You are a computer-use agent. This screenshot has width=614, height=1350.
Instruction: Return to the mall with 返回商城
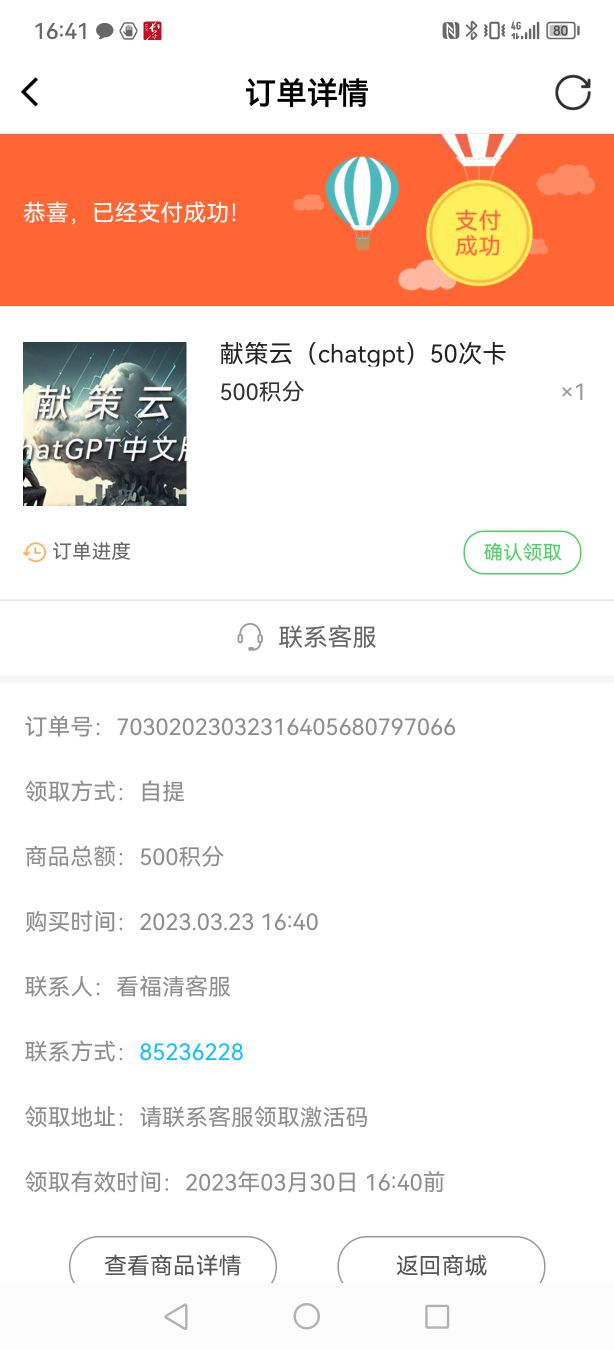441,1264
